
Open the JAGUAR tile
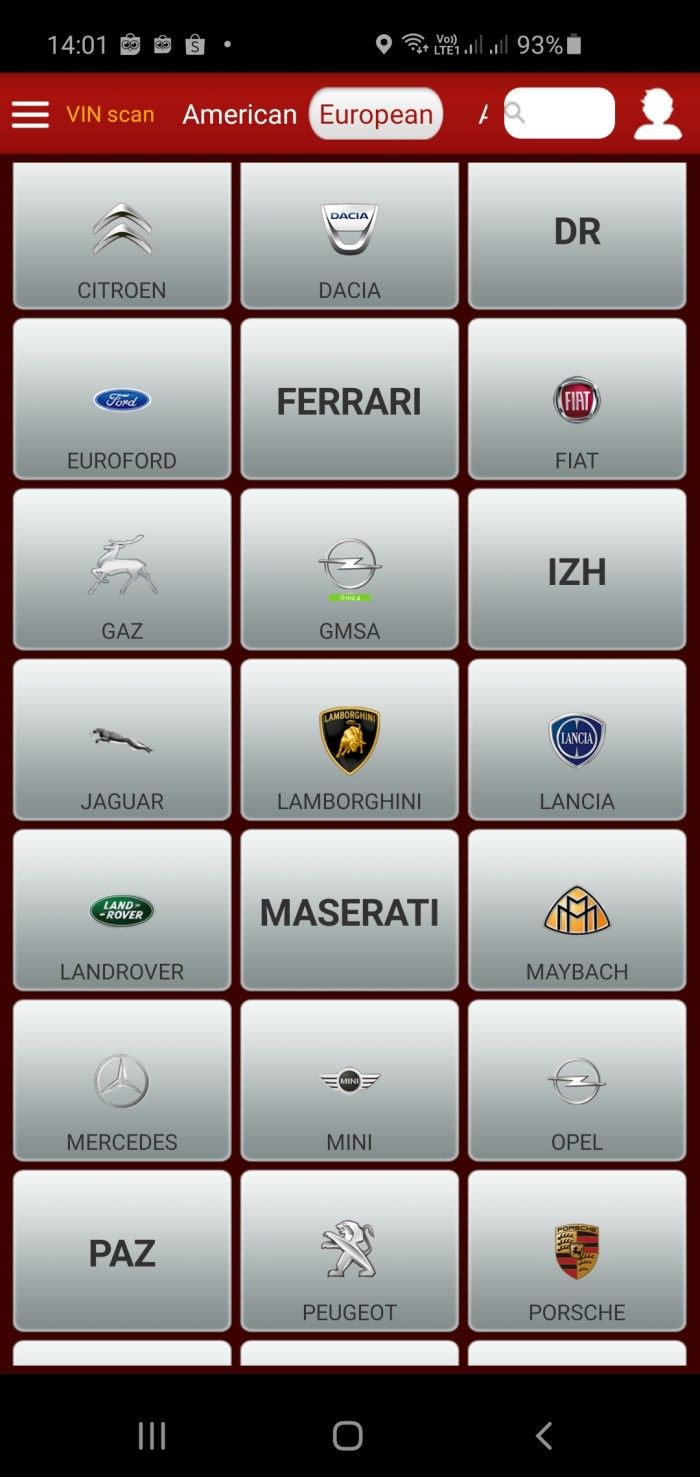122,740
